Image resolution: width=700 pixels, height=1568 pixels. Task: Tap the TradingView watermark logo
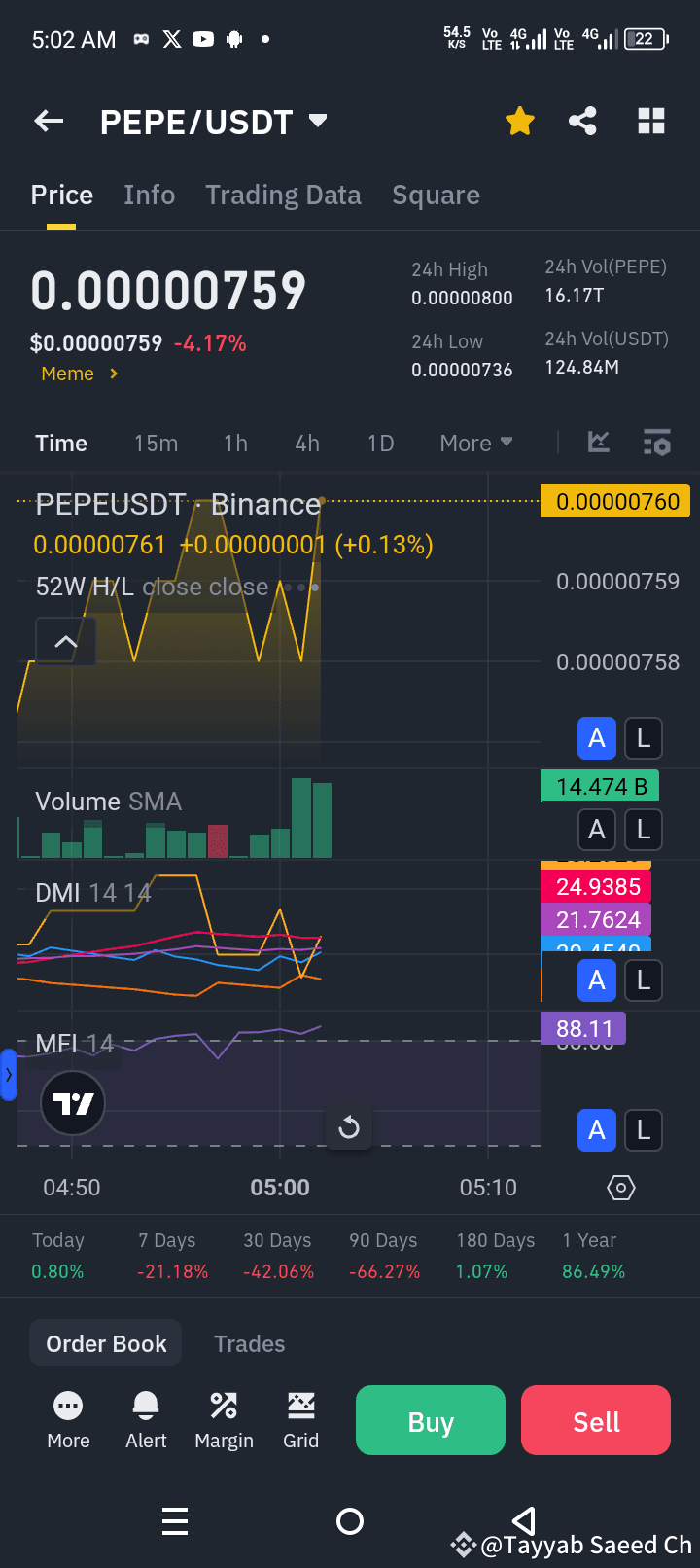click(x=72, y=1104)
